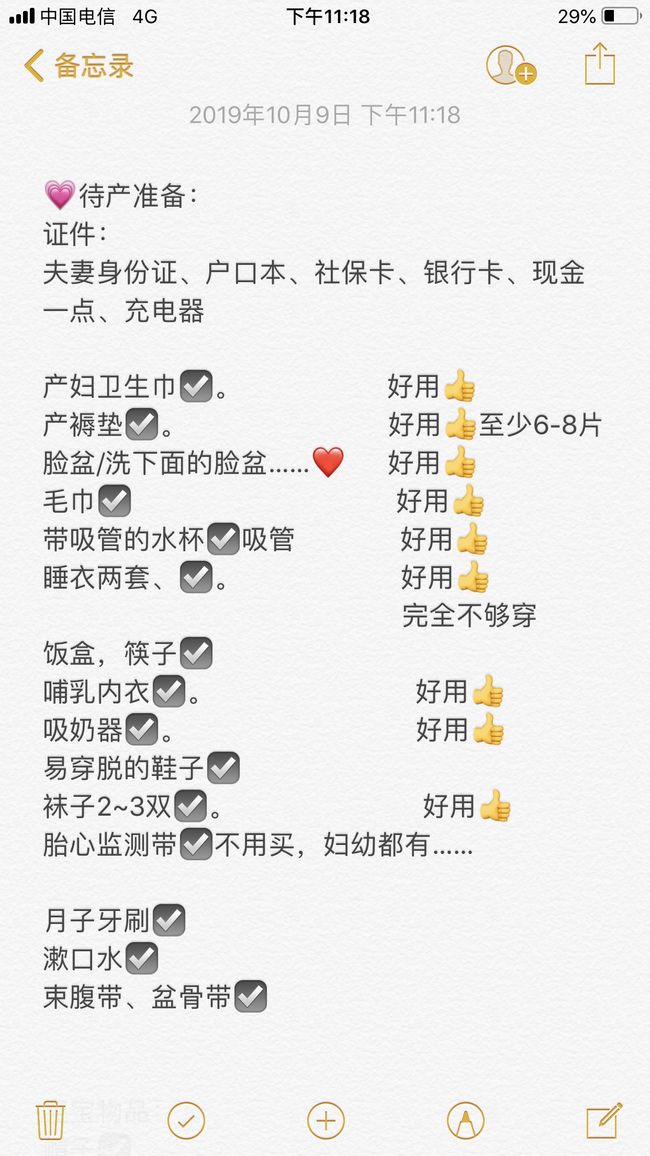Compose a new note
Viewport: 650px width, 1156px height.
coord(604,1121)
